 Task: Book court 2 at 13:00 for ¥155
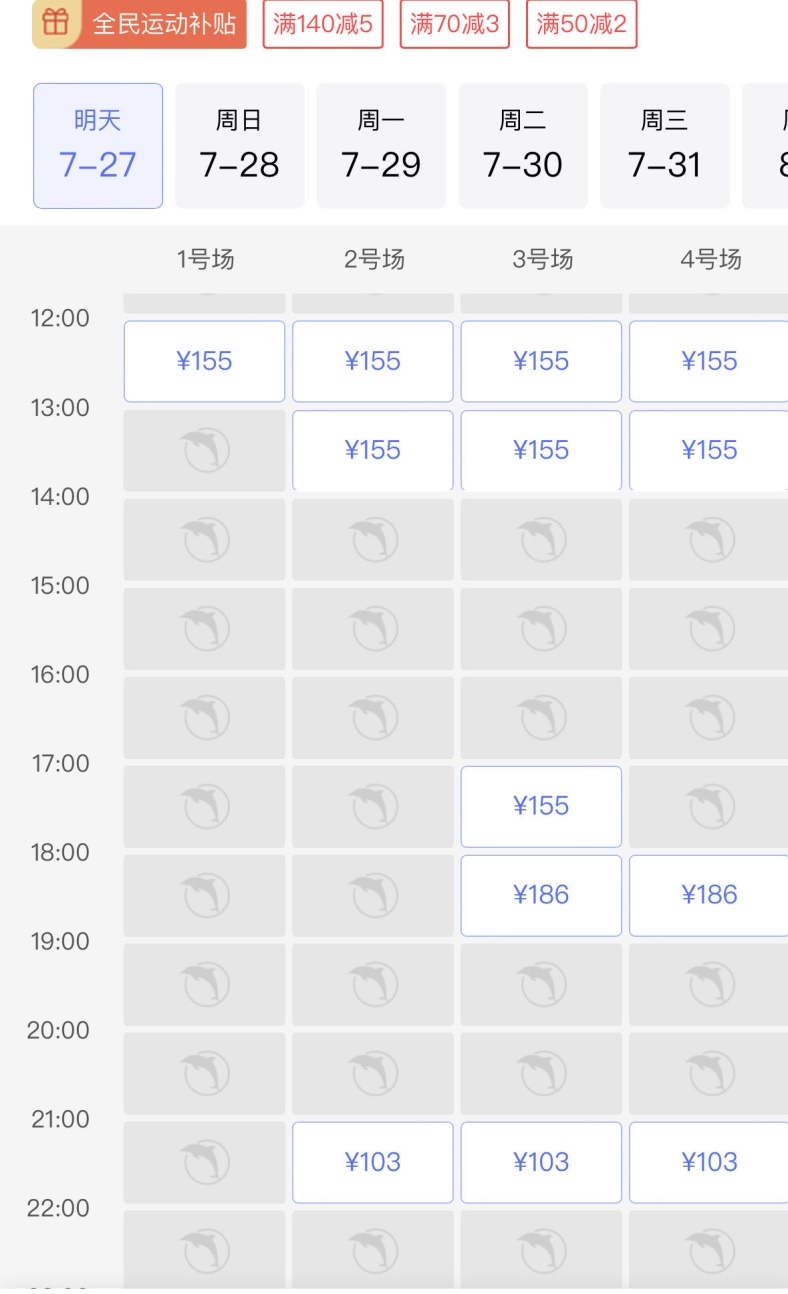(373, 450)
